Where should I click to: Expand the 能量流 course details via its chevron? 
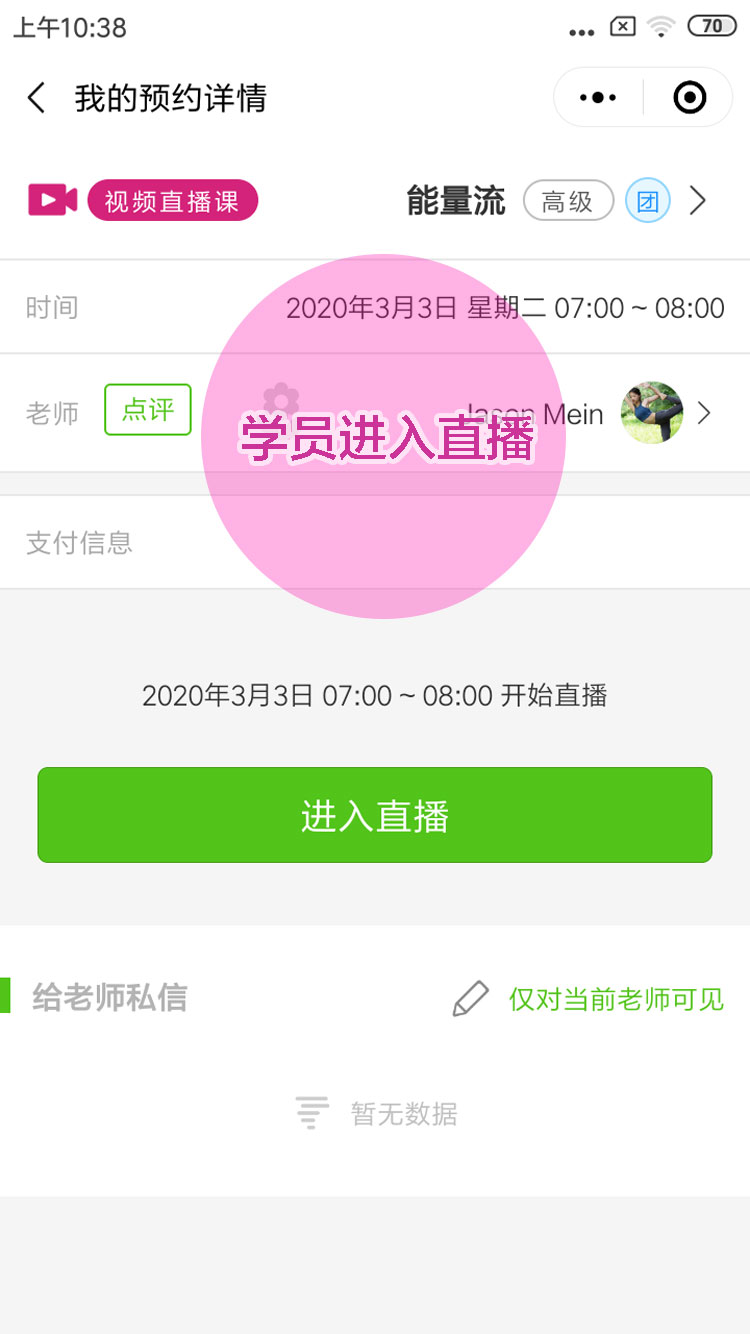(698, 200)
